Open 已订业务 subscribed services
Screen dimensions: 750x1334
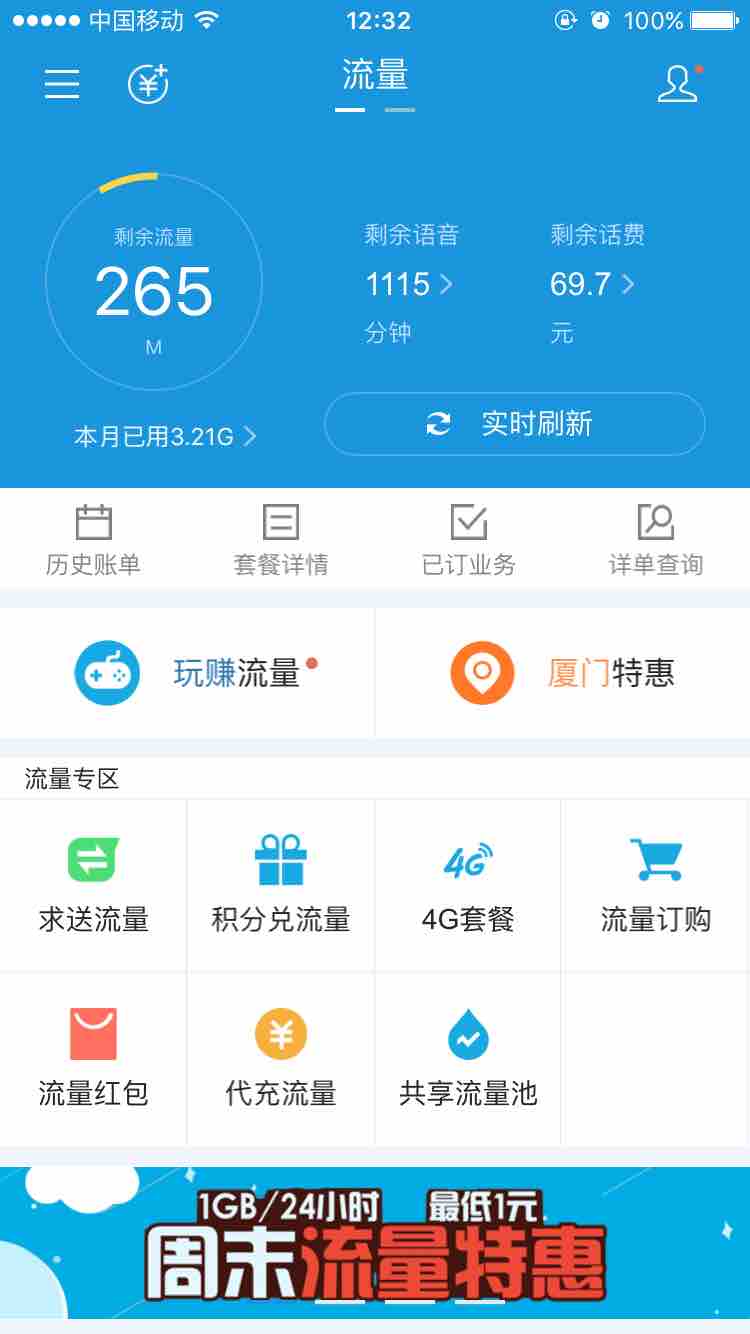coord(468,540)
